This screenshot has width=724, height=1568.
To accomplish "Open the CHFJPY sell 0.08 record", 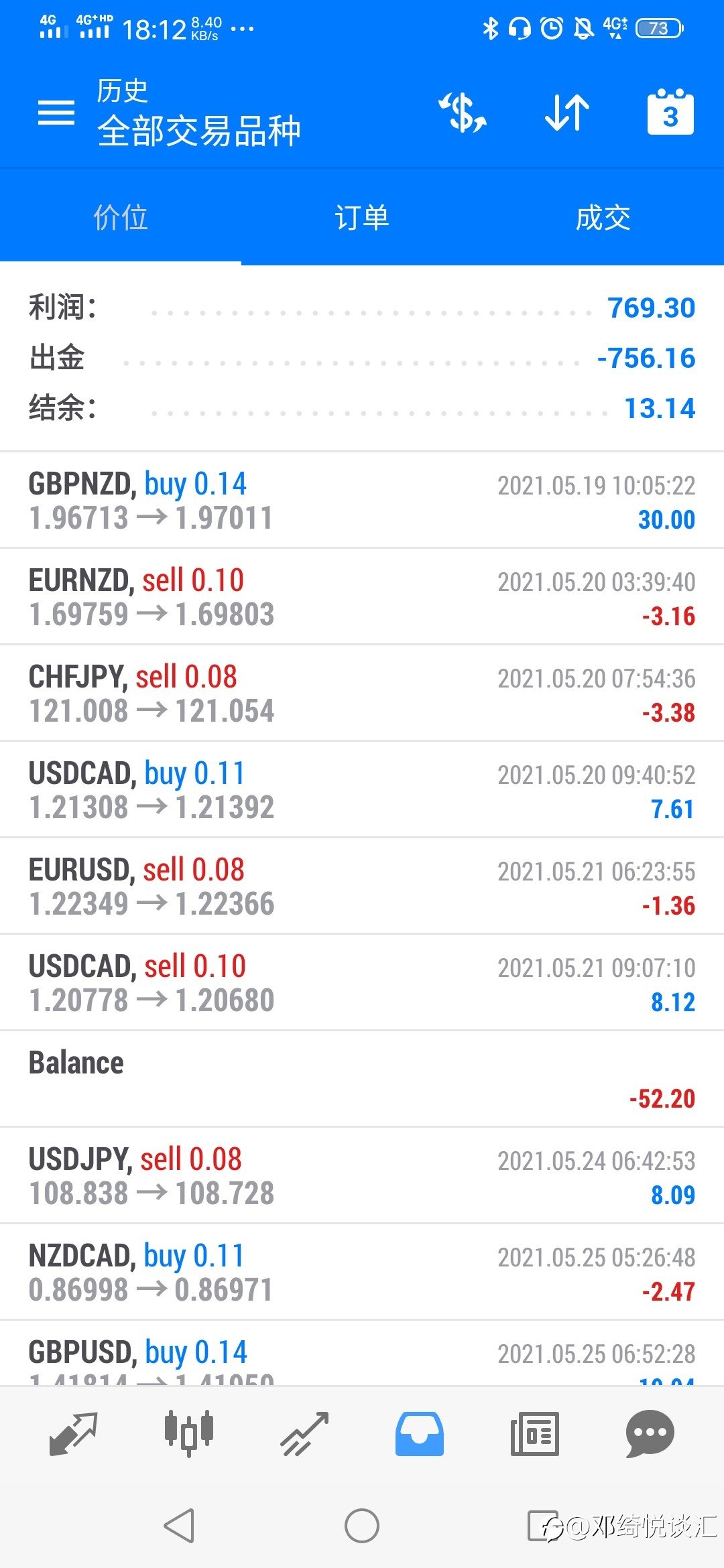I will 362,693.
